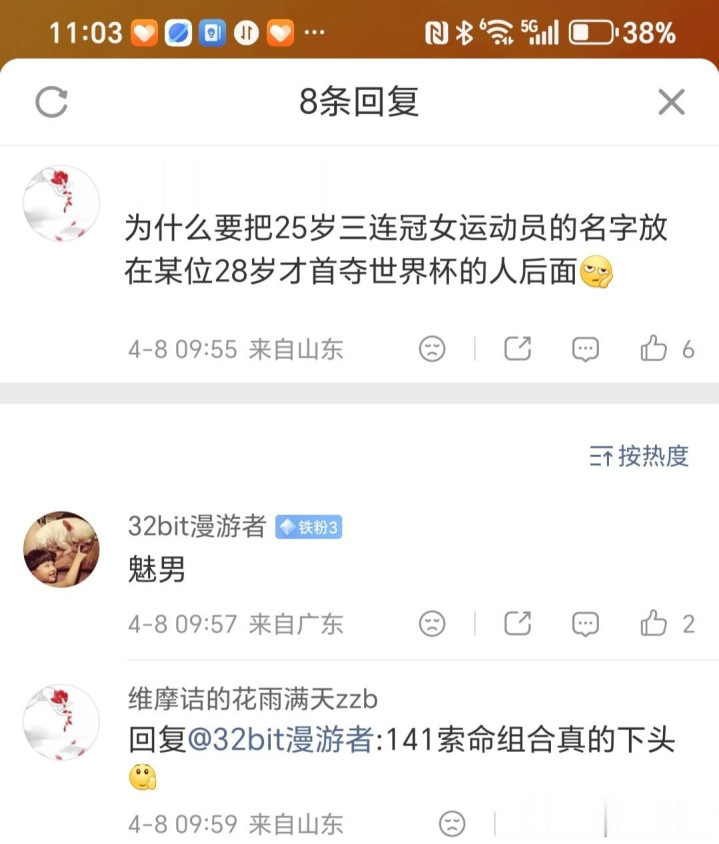Dislike 32bit漫游者's reply 魅男
719x844 pixels.
coord(432,623)
